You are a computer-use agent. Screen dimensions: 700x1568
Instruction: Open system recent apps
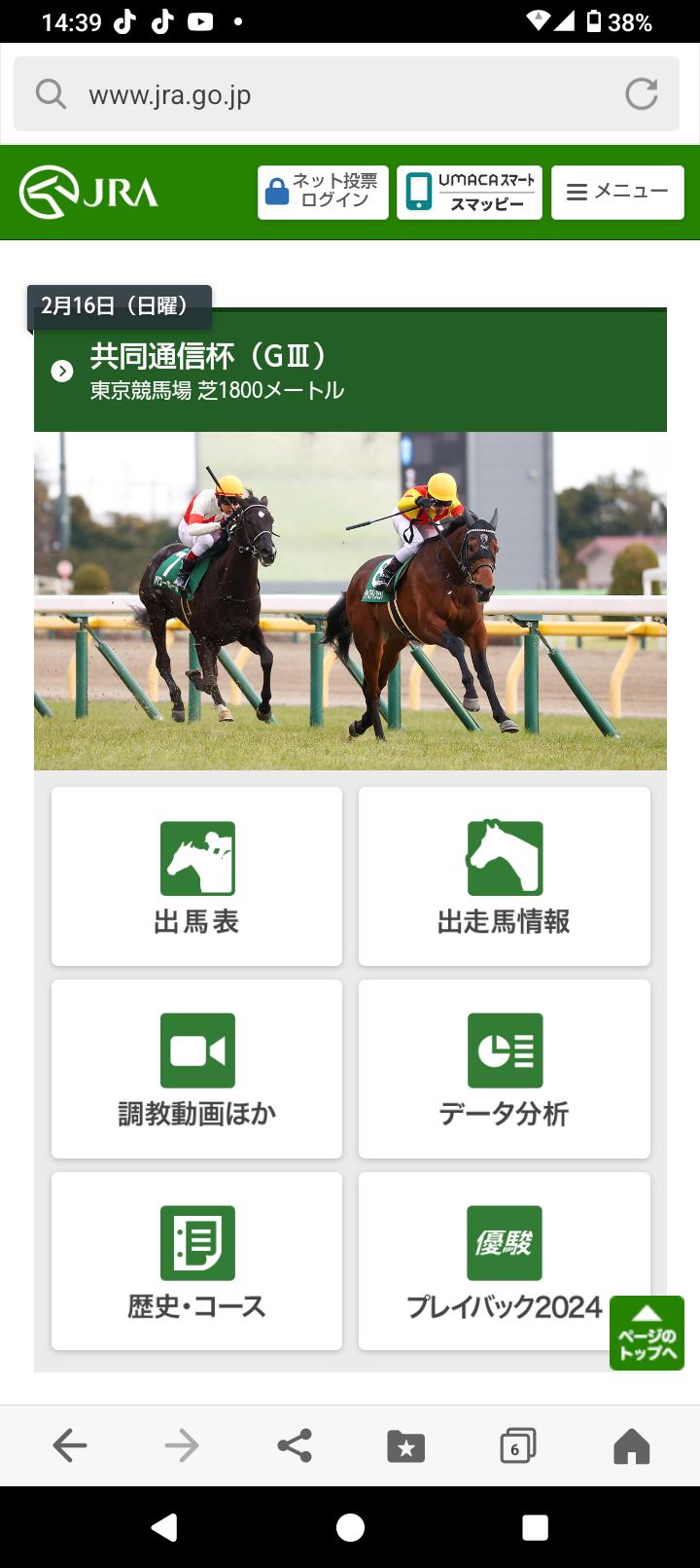(x=535, y=1527)
